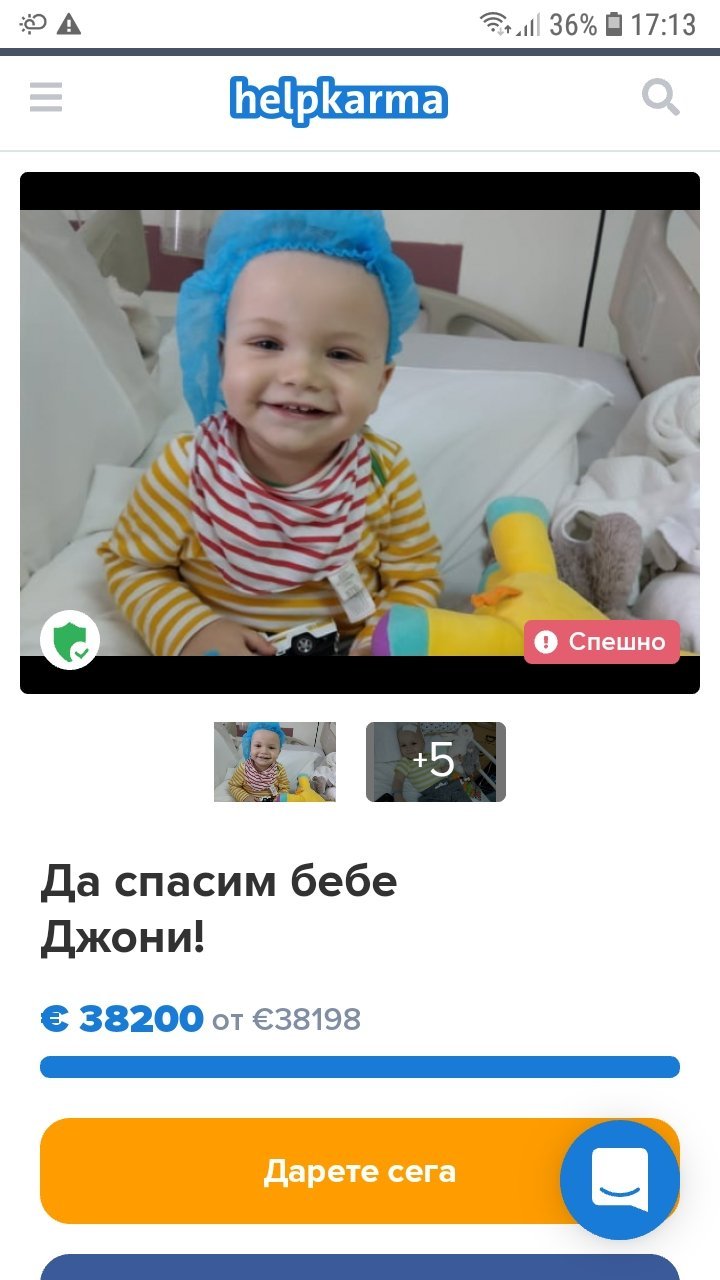Image resolution: width=720 pixels, height=1280 pixels.
Task: Open the search magnifier
Action: [x=660, y=98]
